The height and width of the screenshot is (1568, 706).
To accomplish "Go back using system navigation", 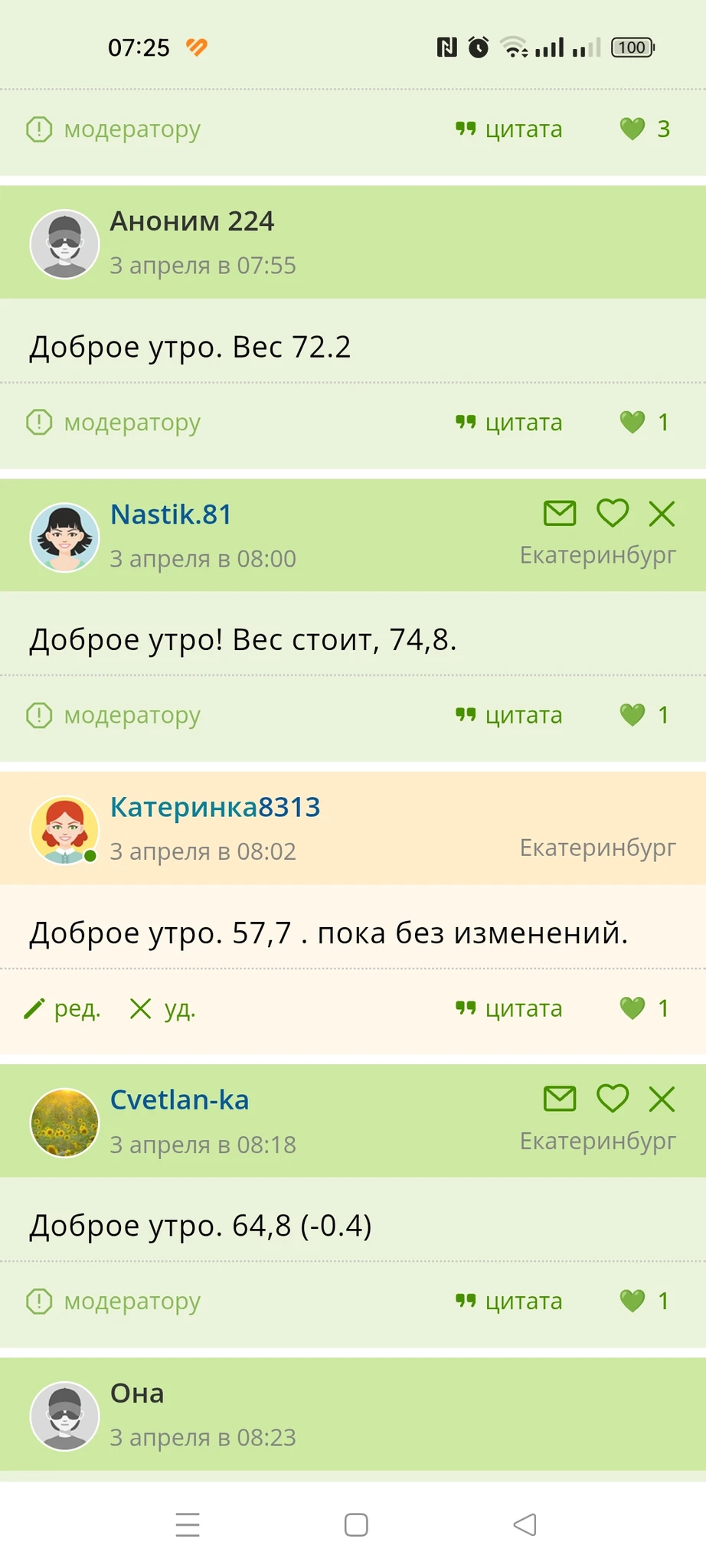I will (525, 1524).
